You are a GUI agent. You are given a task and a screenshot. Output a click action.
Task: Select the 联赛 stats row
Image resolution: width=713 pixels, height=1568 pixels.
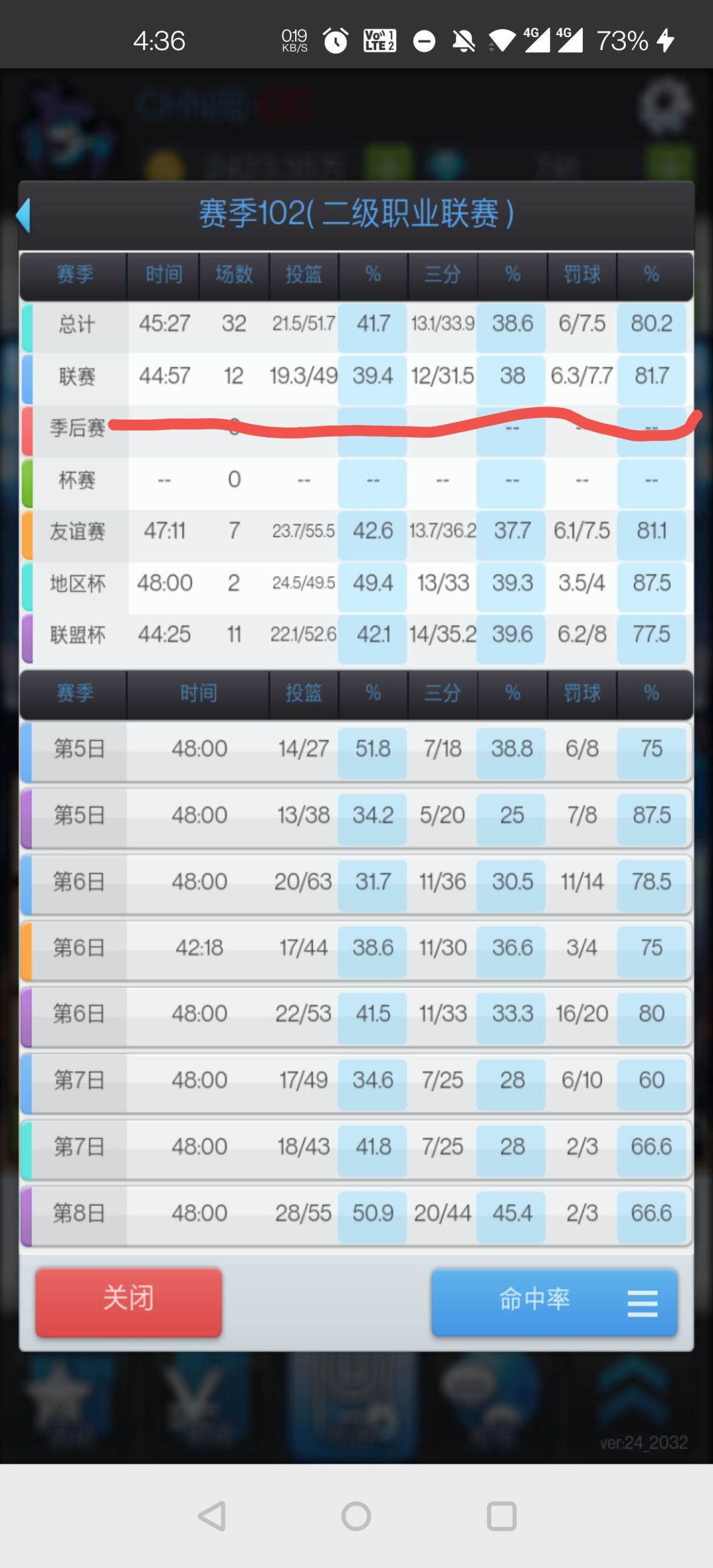tap(77, 376)
